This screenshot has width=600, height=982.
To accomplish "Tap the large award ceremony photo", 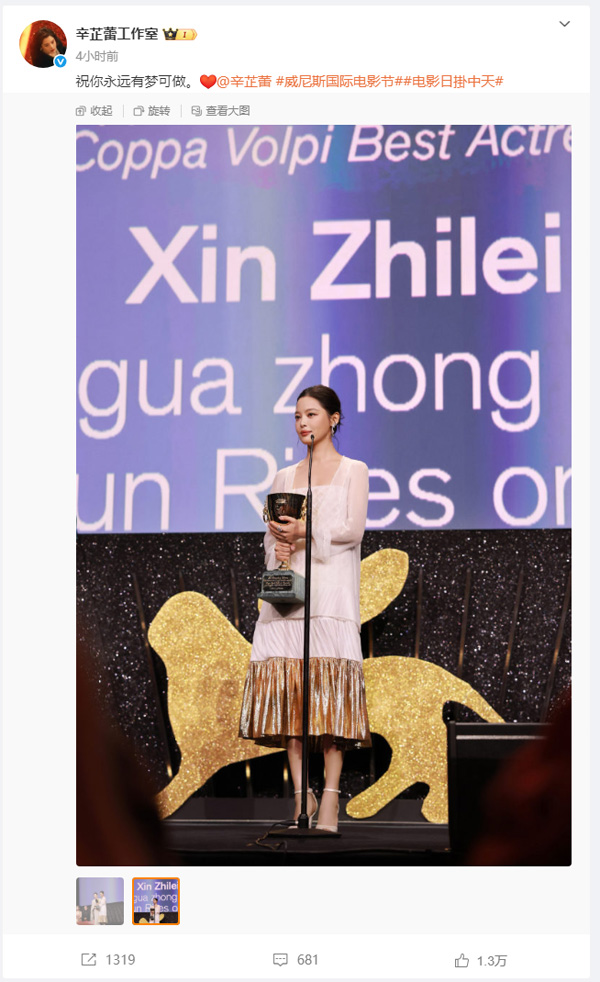I will click(x=323, y=495).
